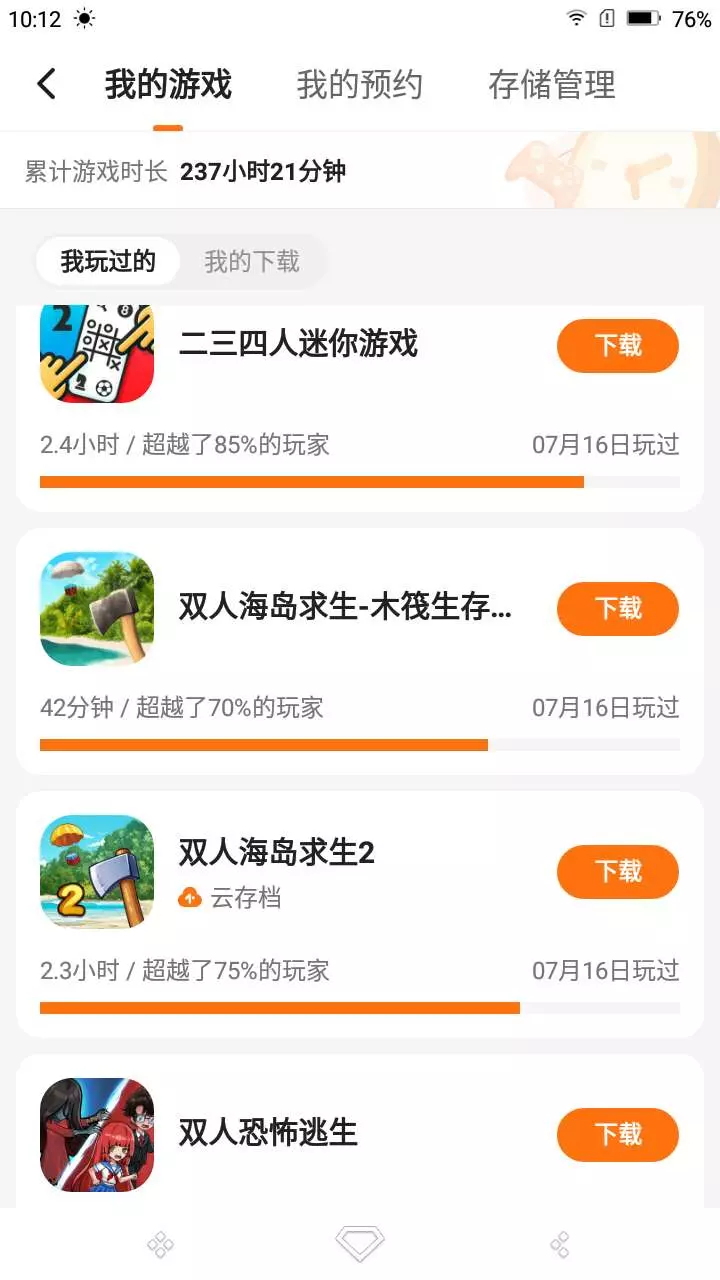The width and height of the screenshot is (720, 1280).
Task: Go back using the top arrow
Action: click(47, 84)
